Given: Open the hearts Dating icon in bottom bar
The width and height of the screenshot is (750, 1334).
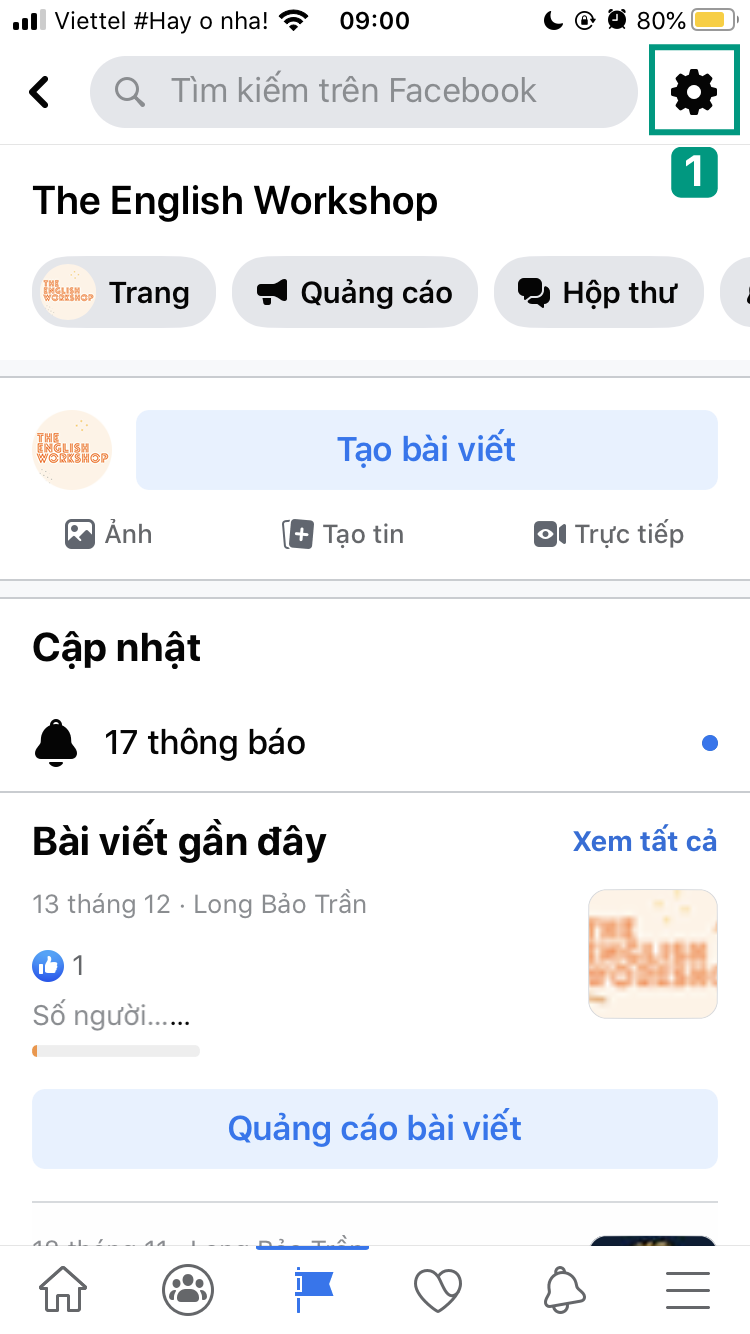Looking at the screenshot, I should tap(437, 1289).
